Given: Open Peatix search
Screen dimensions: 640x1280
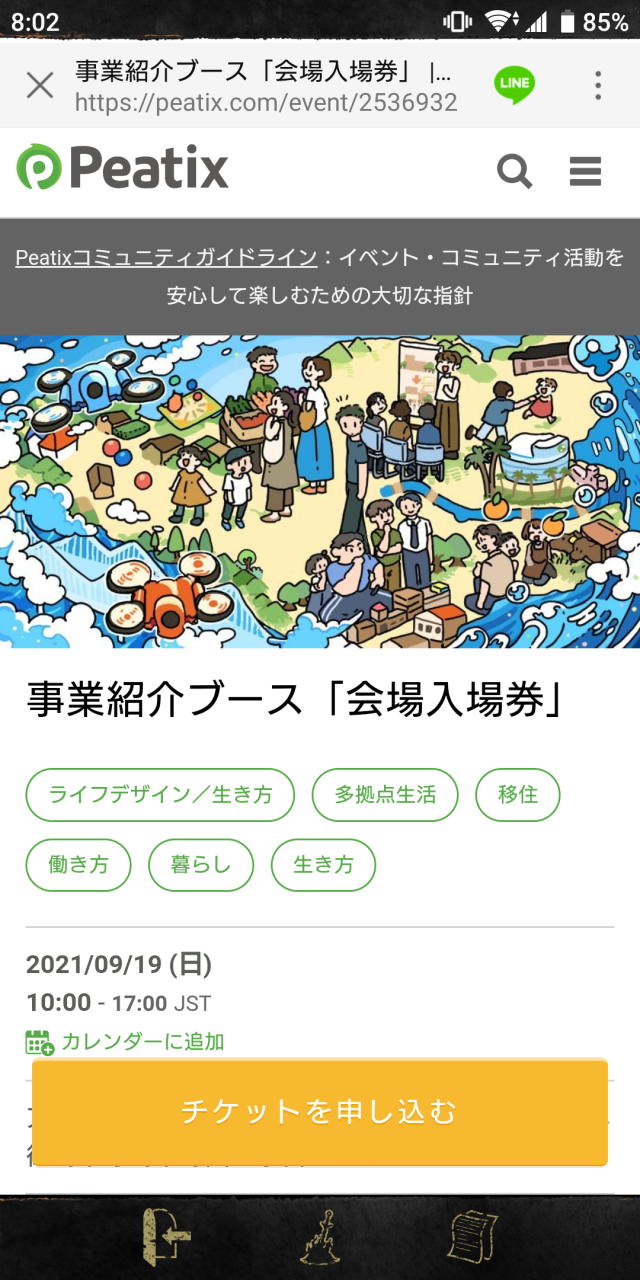Looking at the screenshot, I should (x=515, y=172).
